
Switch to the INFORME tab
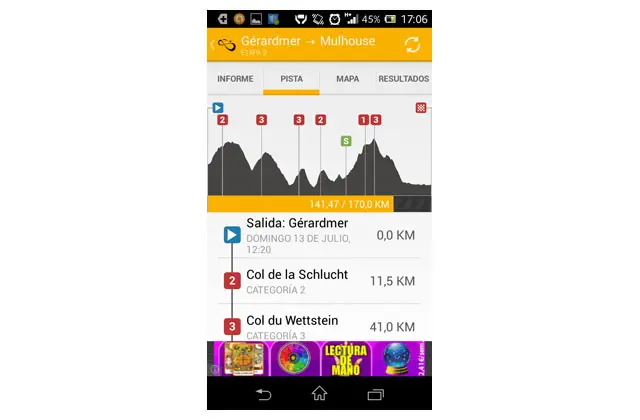click(x=235, y=79)
